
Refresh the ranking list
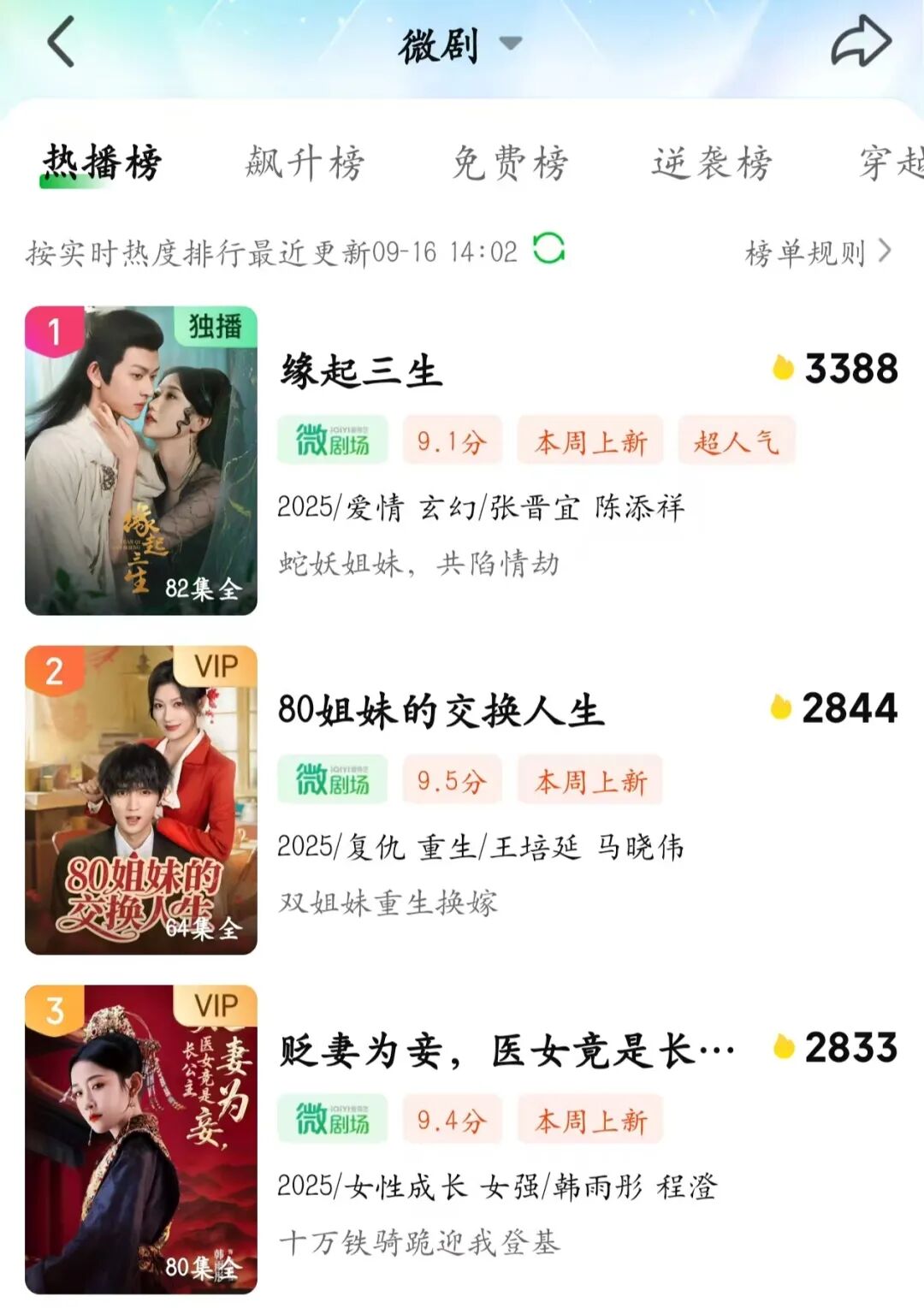point(548,250)
